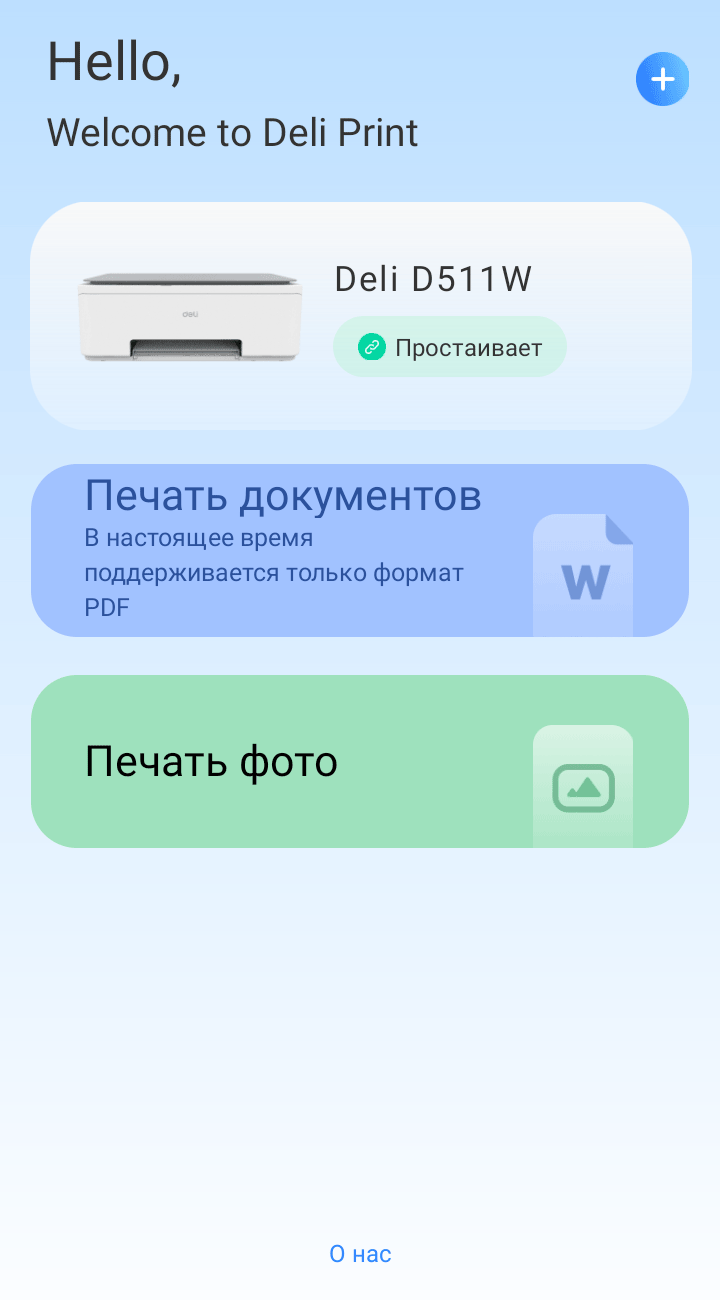Open Печать документов for PDF printing
The height and width of the screenshot is (1300, 720).
click(360, 550)
